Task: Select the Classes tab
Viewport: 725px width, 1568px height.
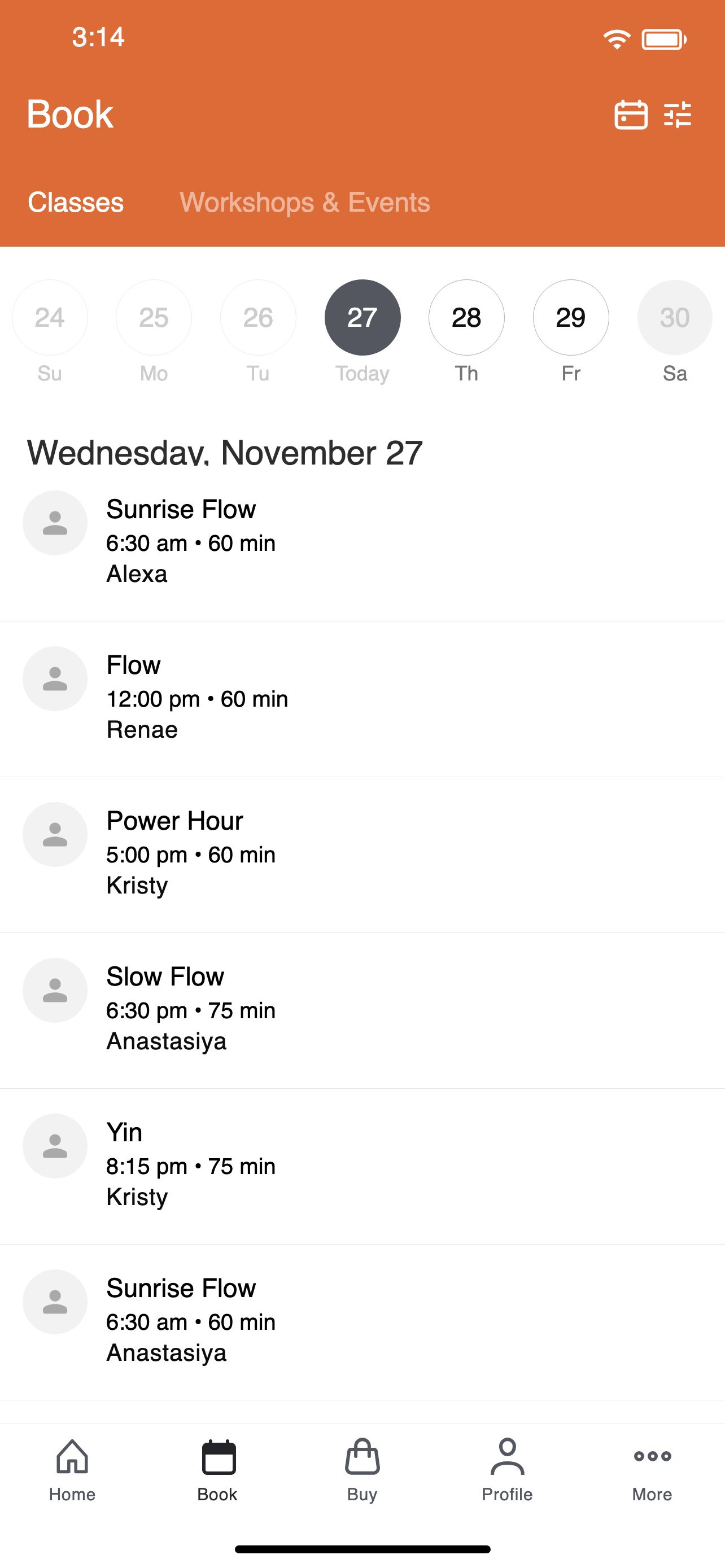Action: pos(76,202)
